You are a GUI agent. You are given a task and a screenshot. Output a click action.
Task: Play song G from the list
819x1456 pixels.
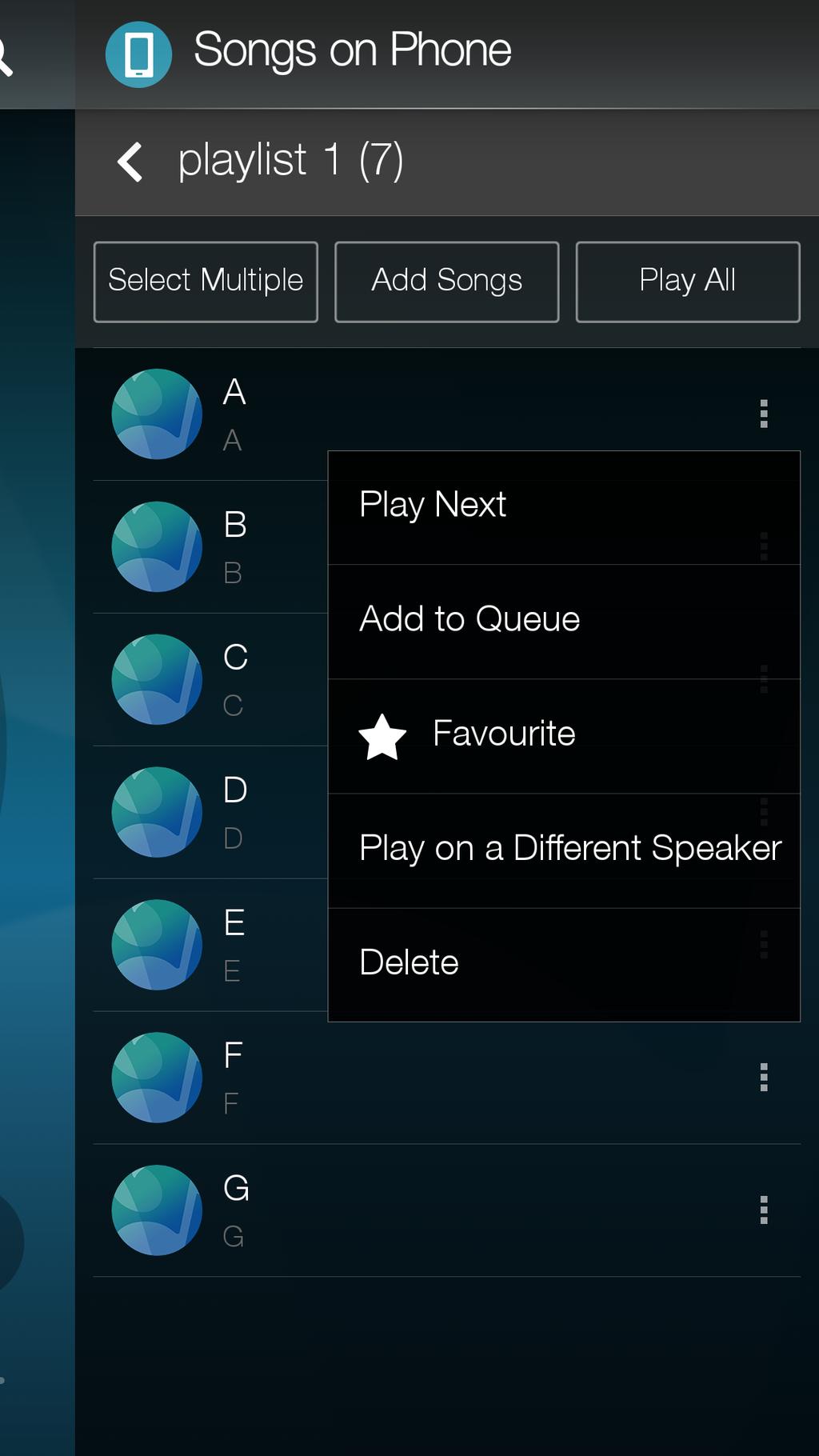click(x=400, y=1210)
